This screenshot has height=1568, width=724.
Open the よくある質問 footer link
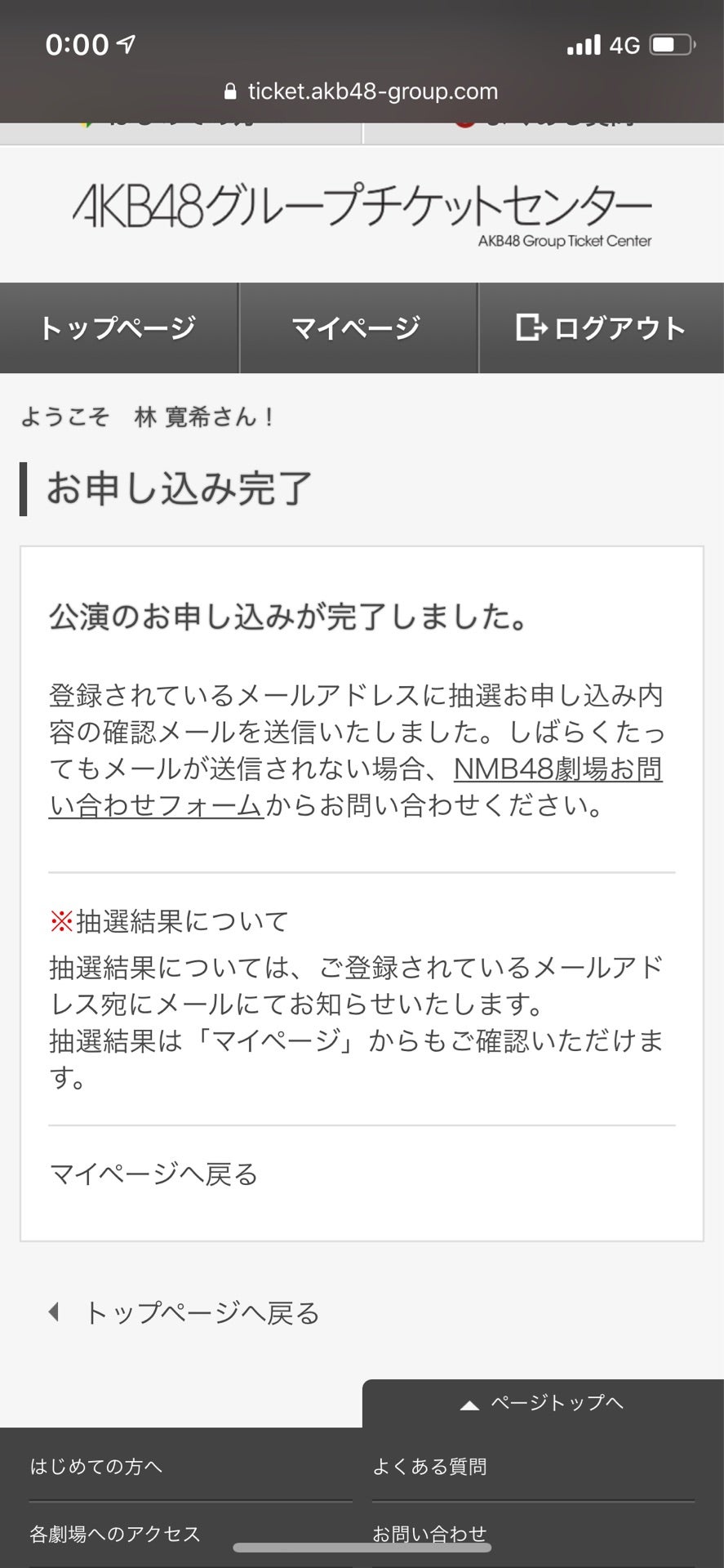click(x=433, y=1466)
